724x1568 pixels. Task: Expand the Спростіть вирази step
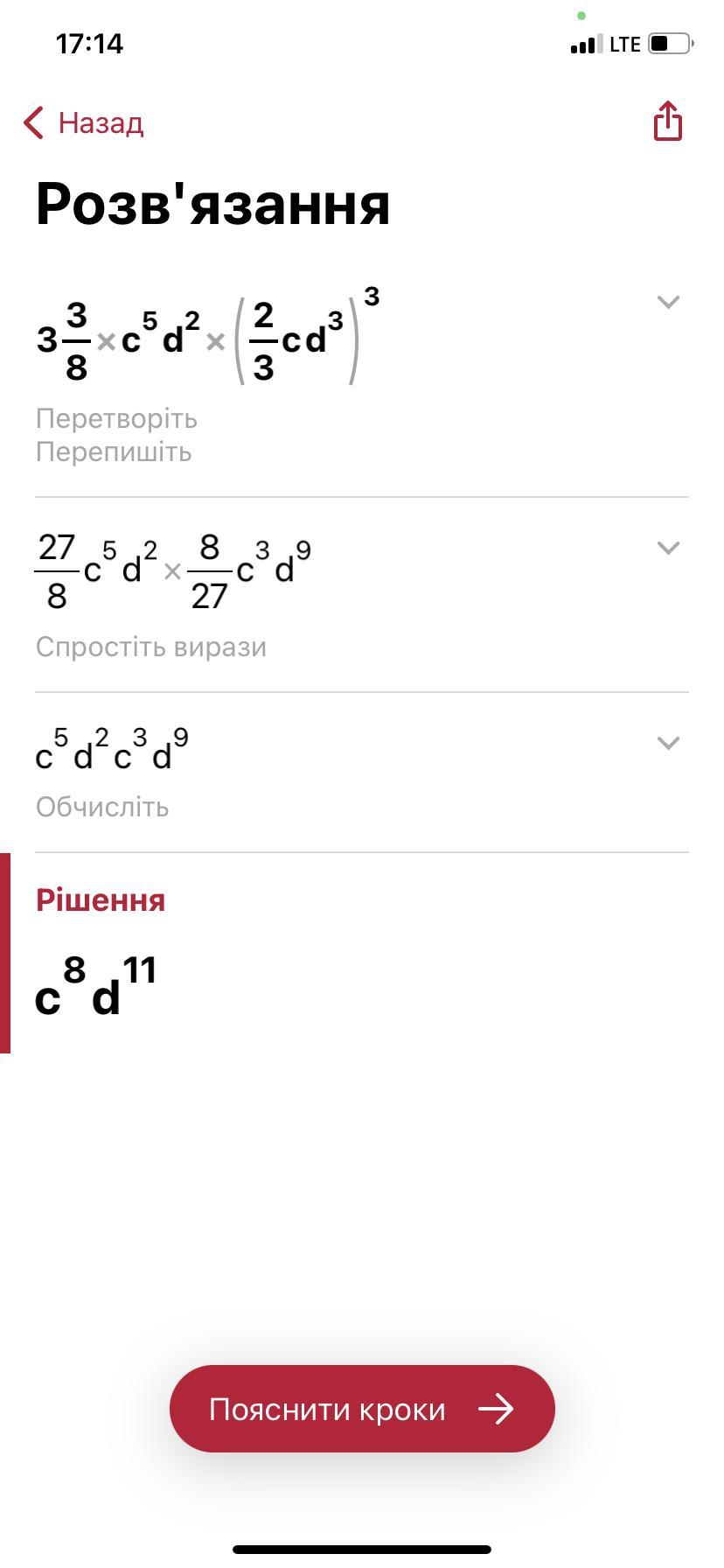(668, 548)
